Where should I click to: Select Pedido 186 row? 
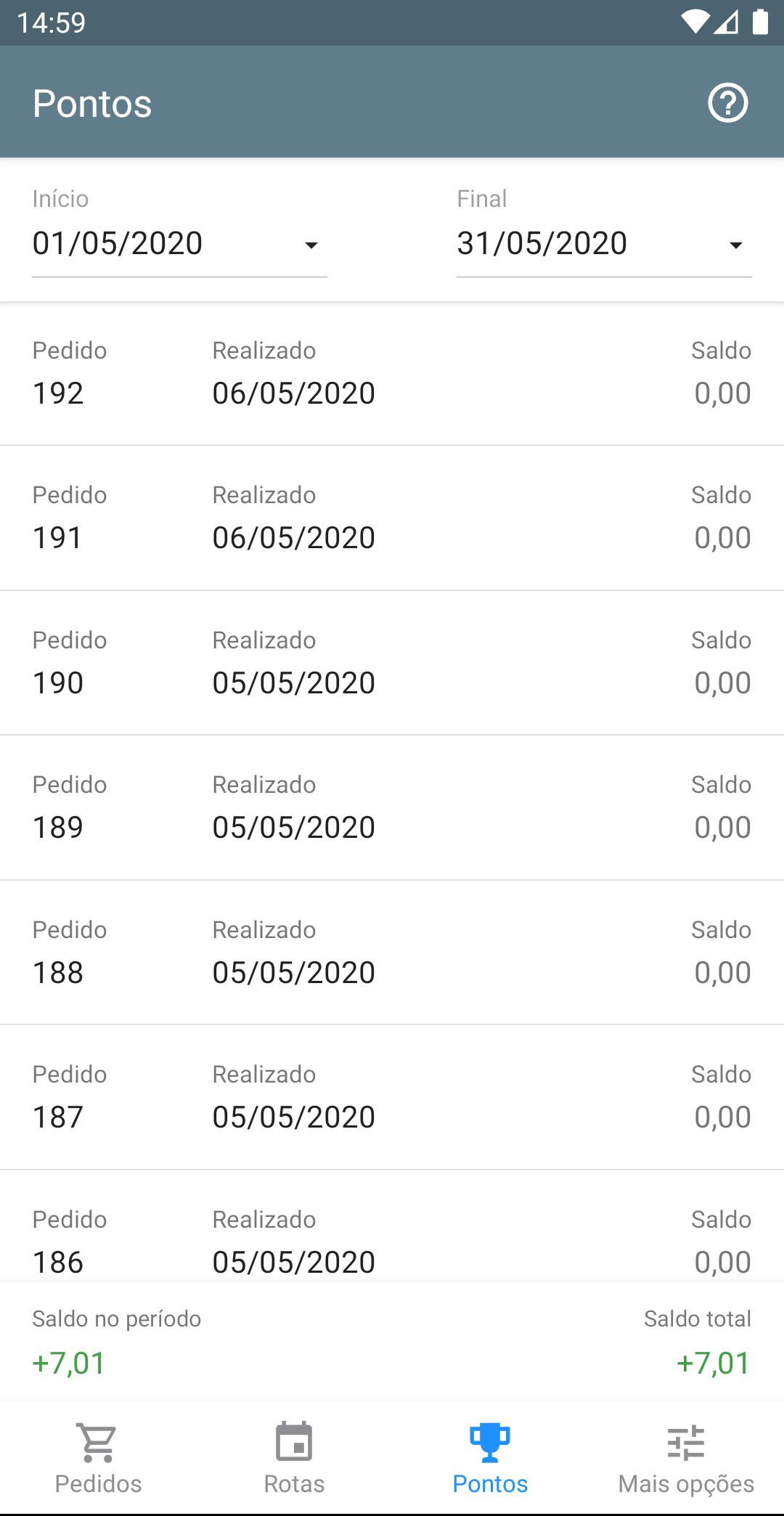[x=392, y=1226]
